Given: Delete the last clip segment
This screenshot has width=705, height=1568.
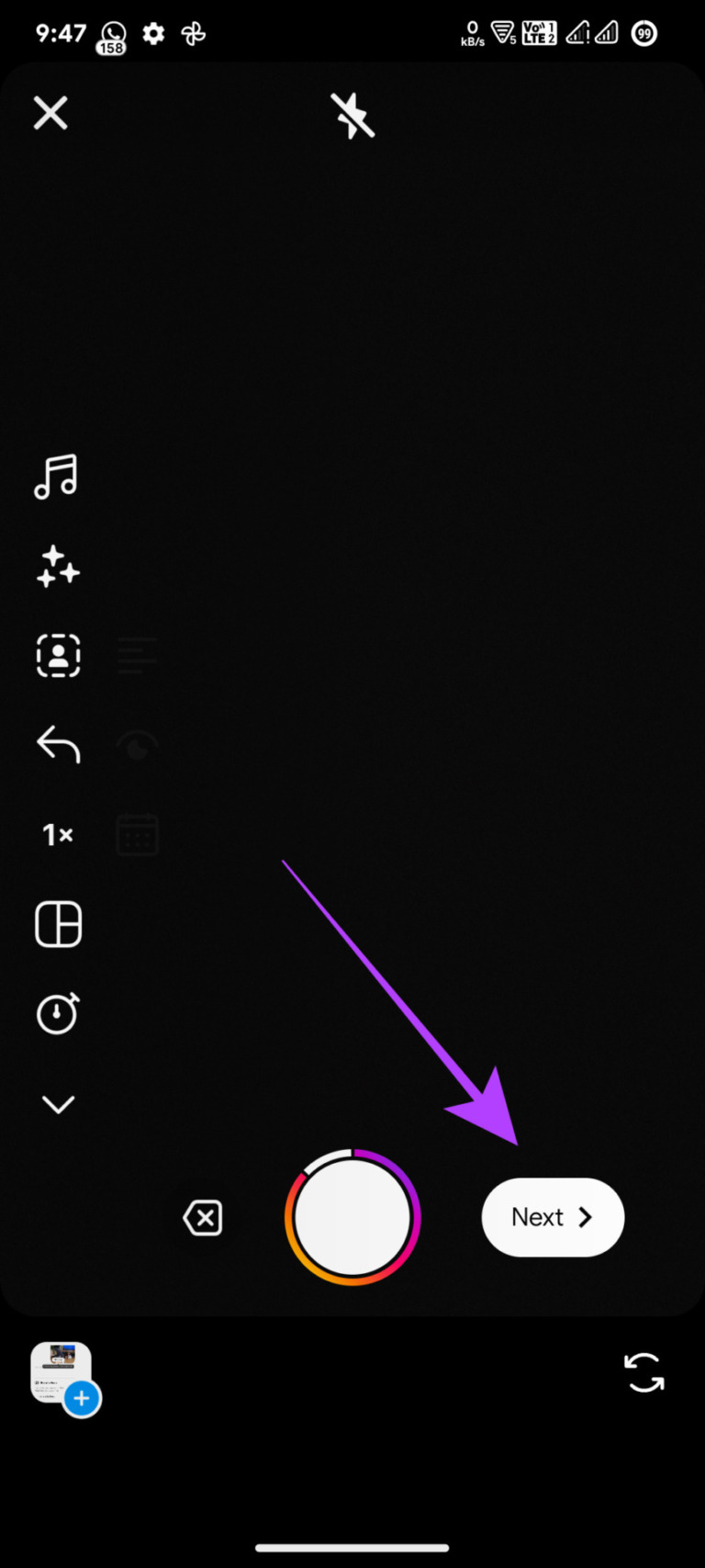Looking at the screenshot, I should [203, 1217].
